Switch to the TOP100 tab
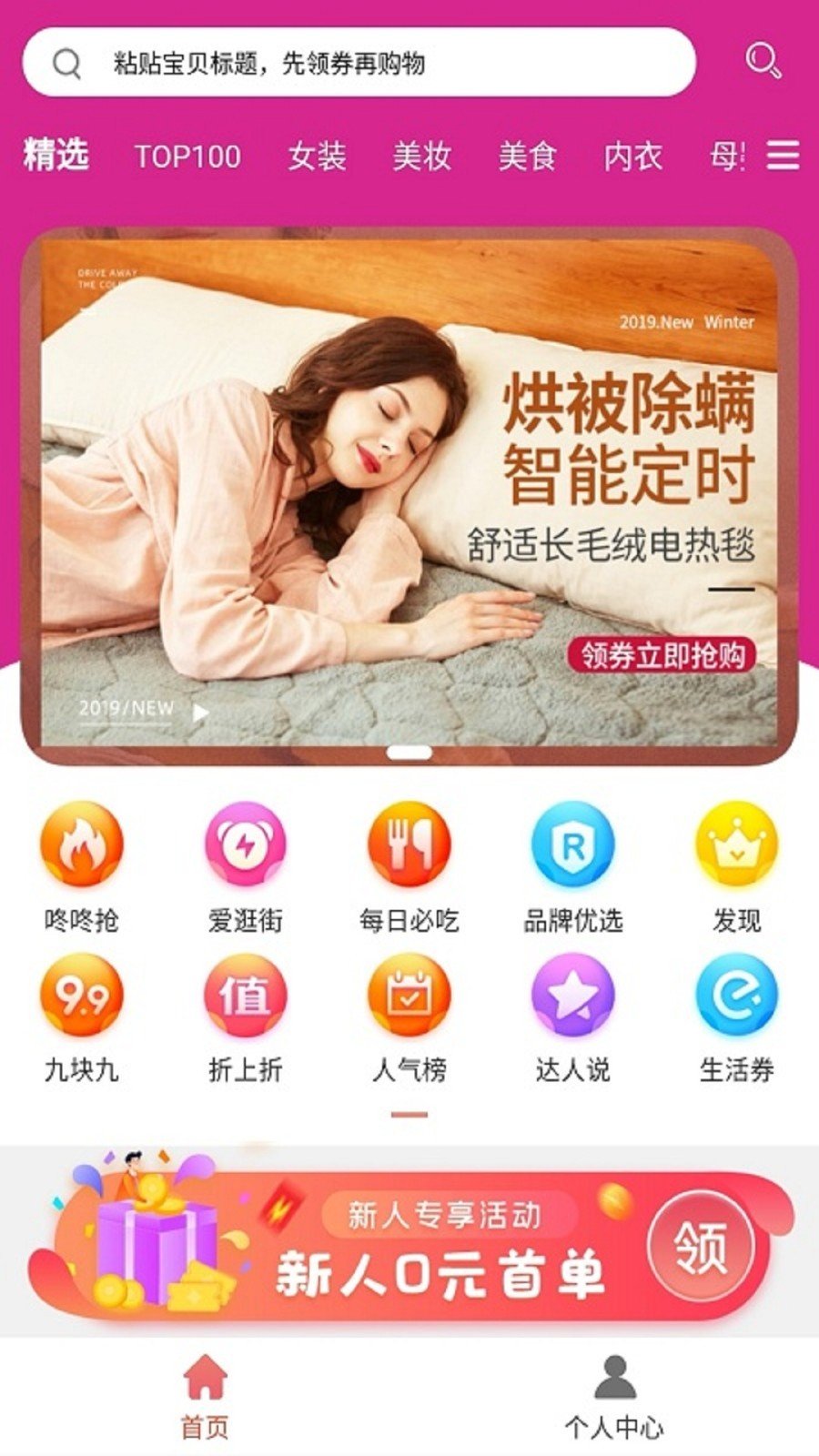The image size is (819, 1456). pyautogui.click(x=187, y=157)
